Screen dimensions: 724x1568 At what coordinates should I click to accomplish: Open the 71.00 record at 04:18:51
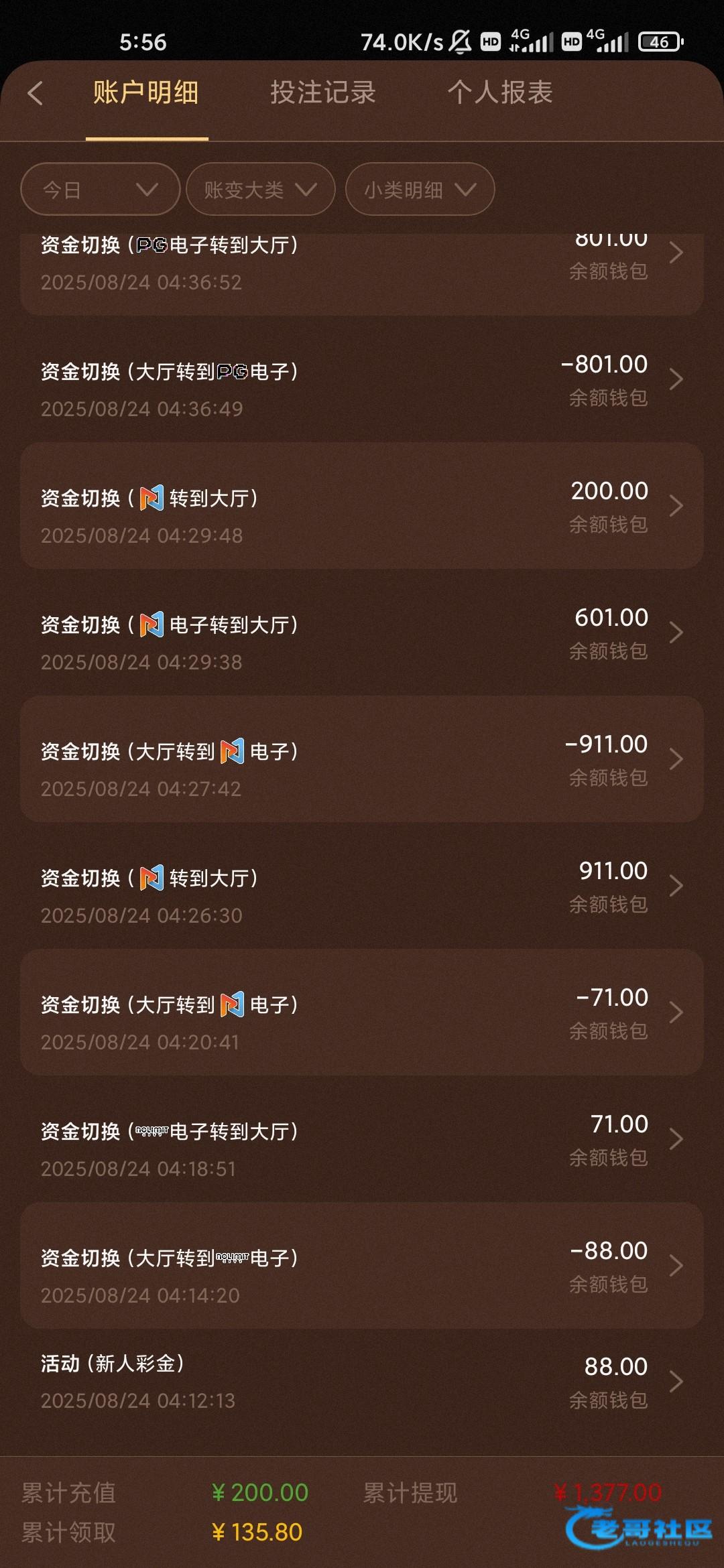362,1139
